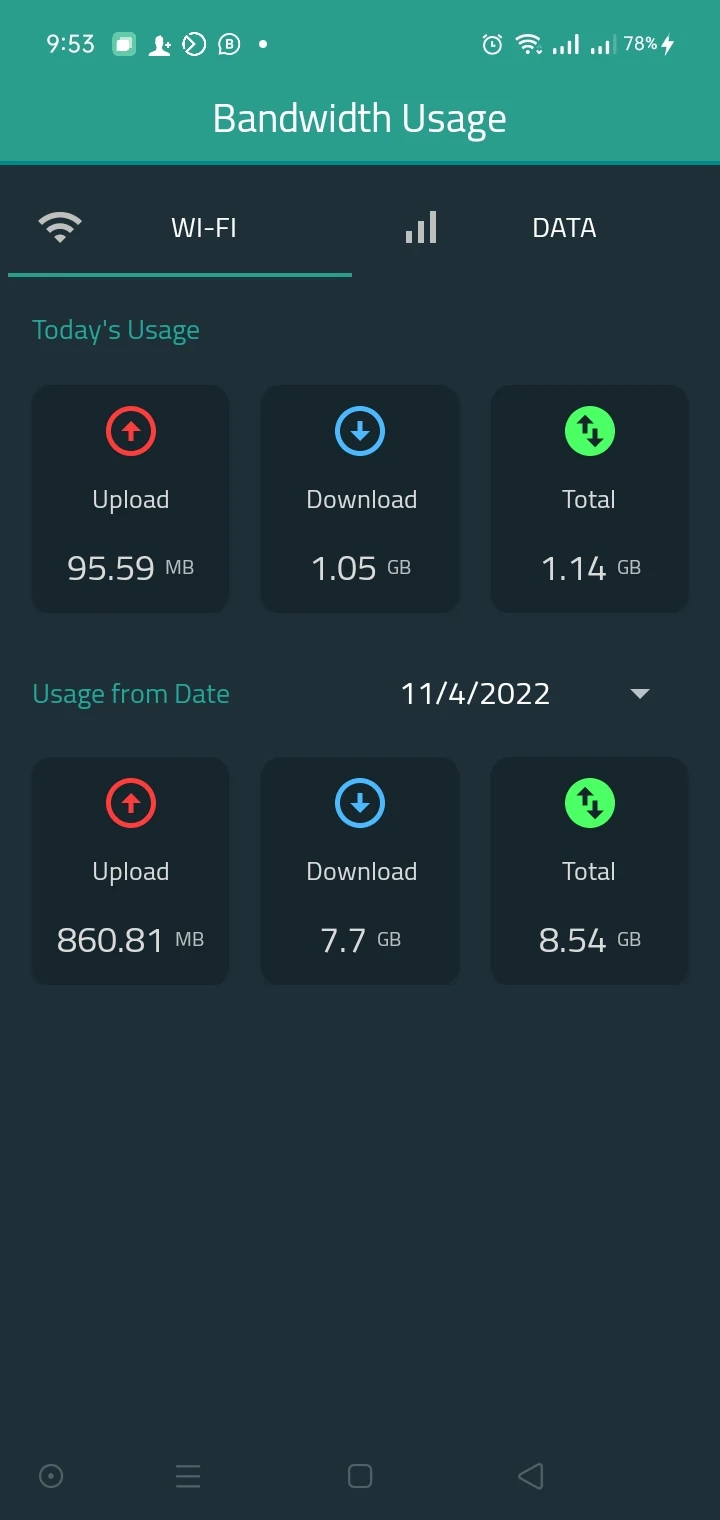This screenshot has height=1520, width=720.
Task: Go back using the system back button
Action: [531, 1476]
